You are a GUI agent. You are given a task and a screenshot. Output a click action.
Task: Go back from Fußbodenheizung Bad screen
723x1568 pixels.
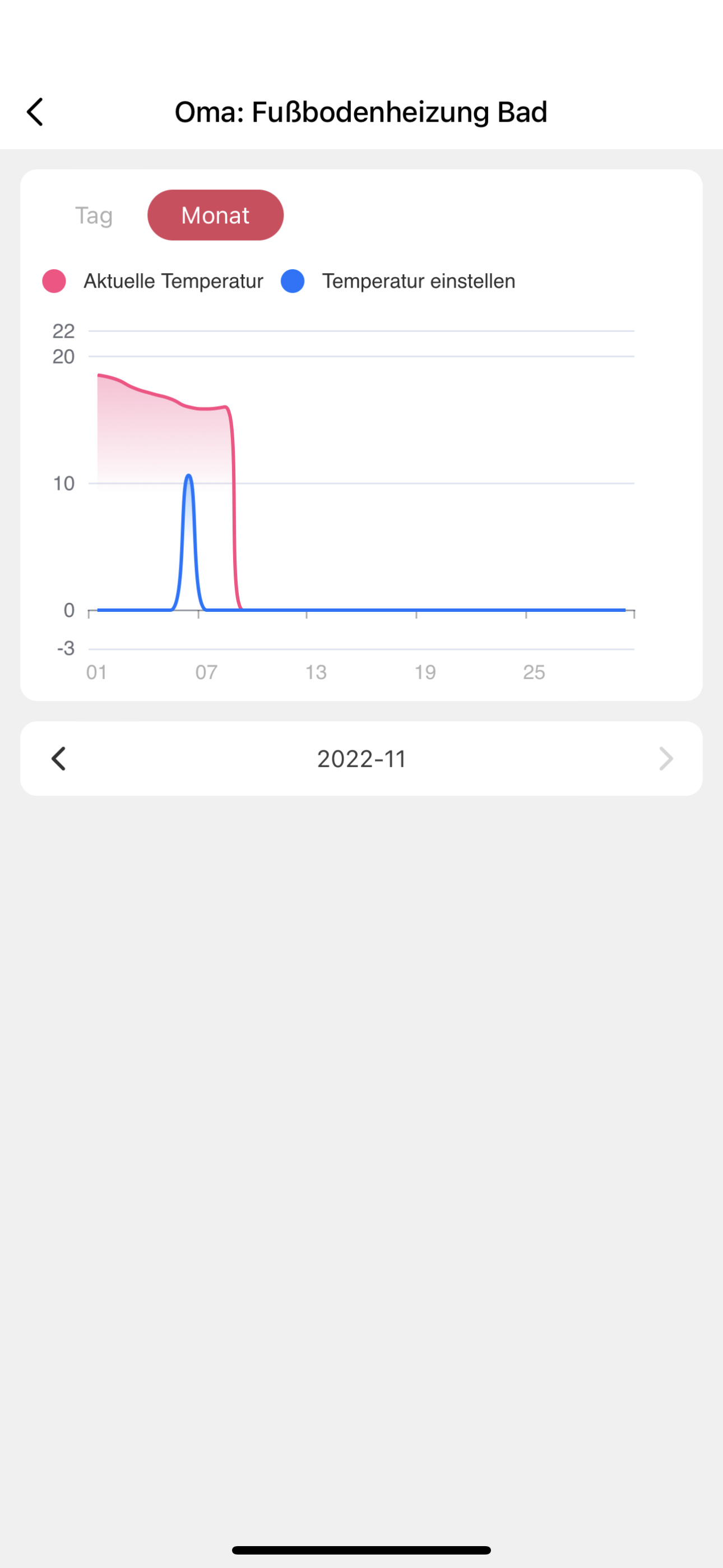35,112
